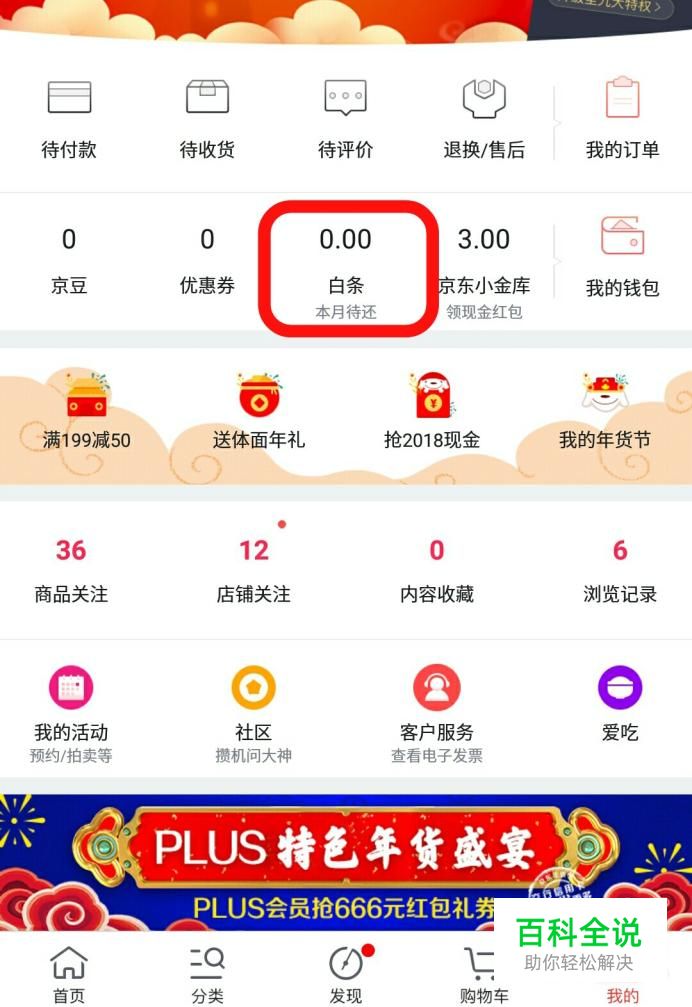
Task: Tap the 满199减50 promotion
Action: click(x=87, y=412)
